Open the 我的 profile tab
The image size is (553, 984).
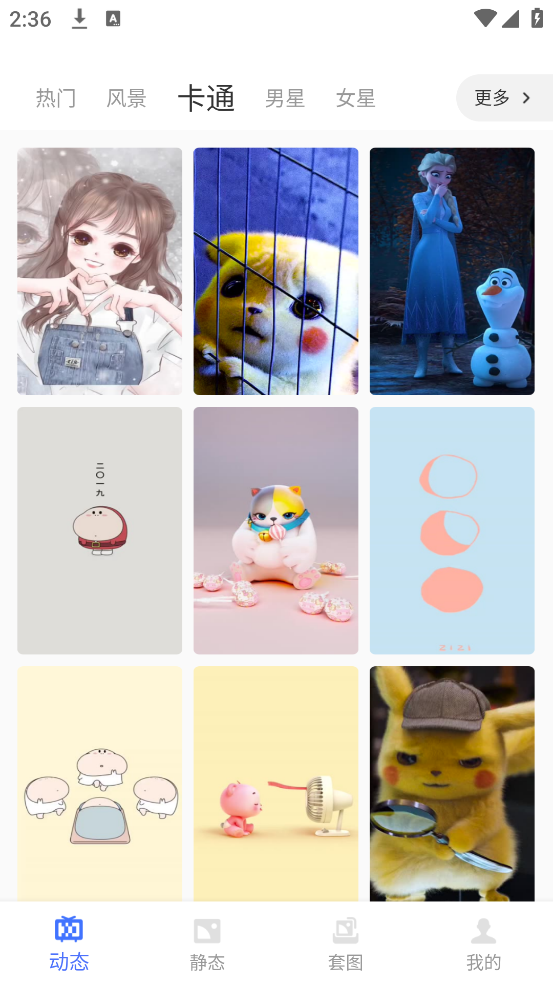coord(483,944)
